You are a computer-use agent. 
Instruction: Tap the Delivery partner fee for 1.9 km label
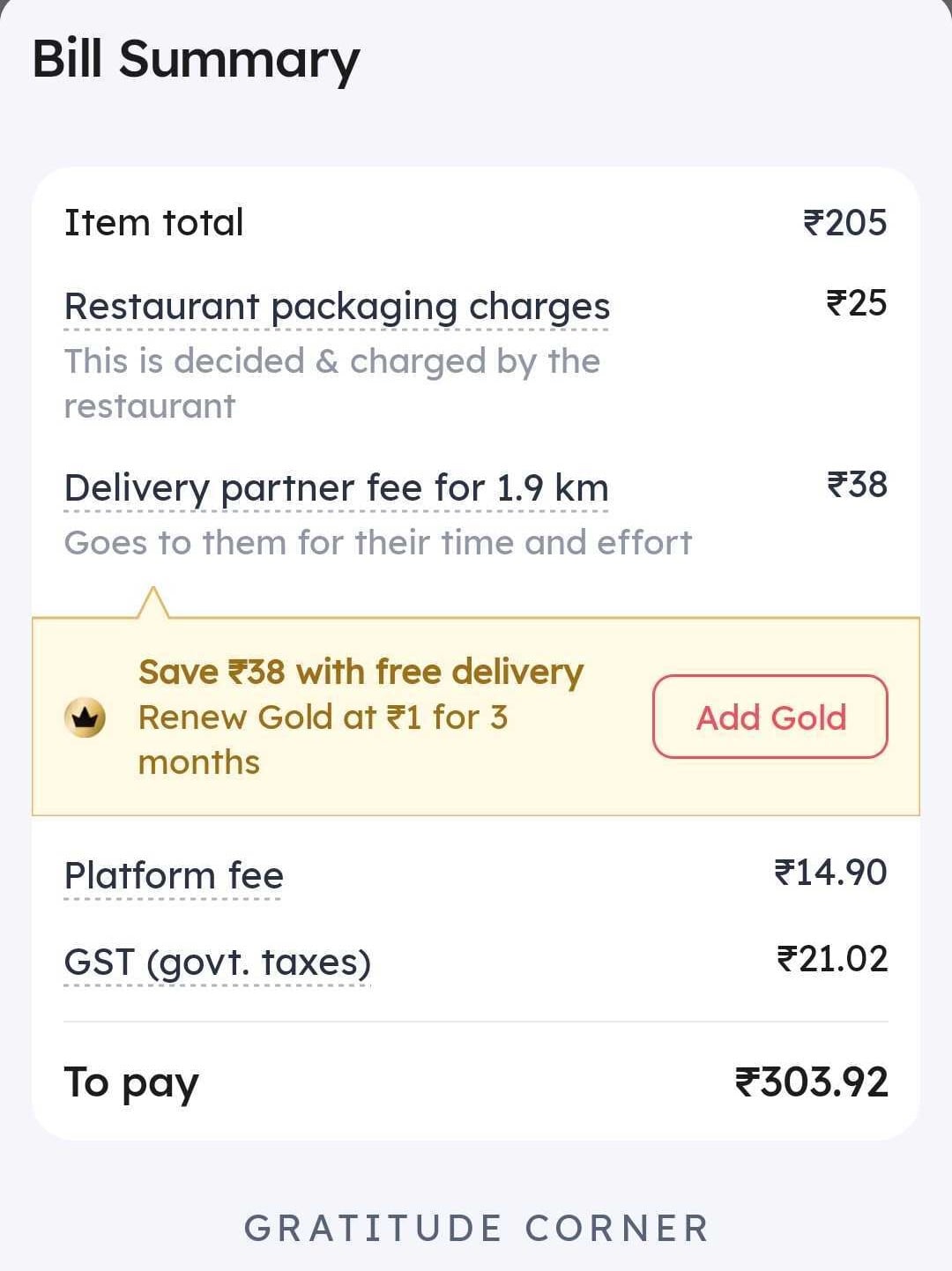(336, 487)
